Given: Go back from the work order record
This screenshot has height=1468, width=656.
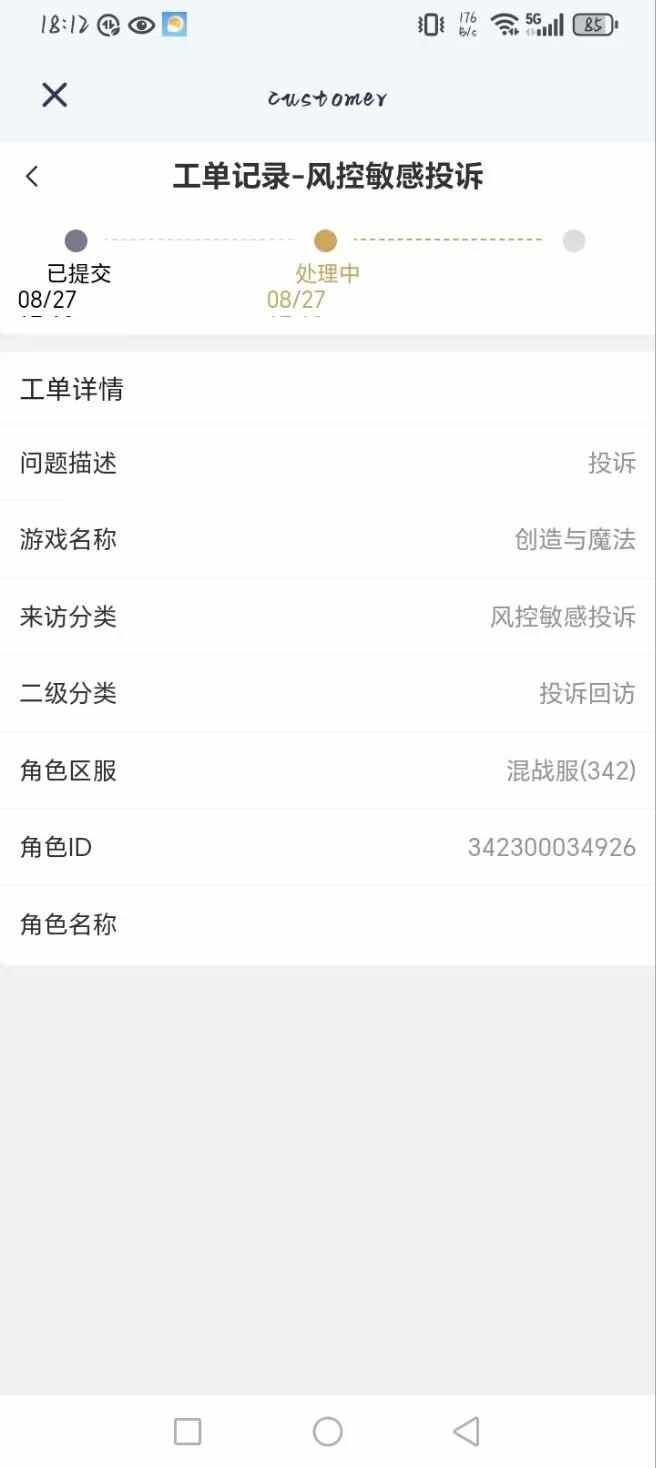Looking at the screenshot, I should 32,176.
